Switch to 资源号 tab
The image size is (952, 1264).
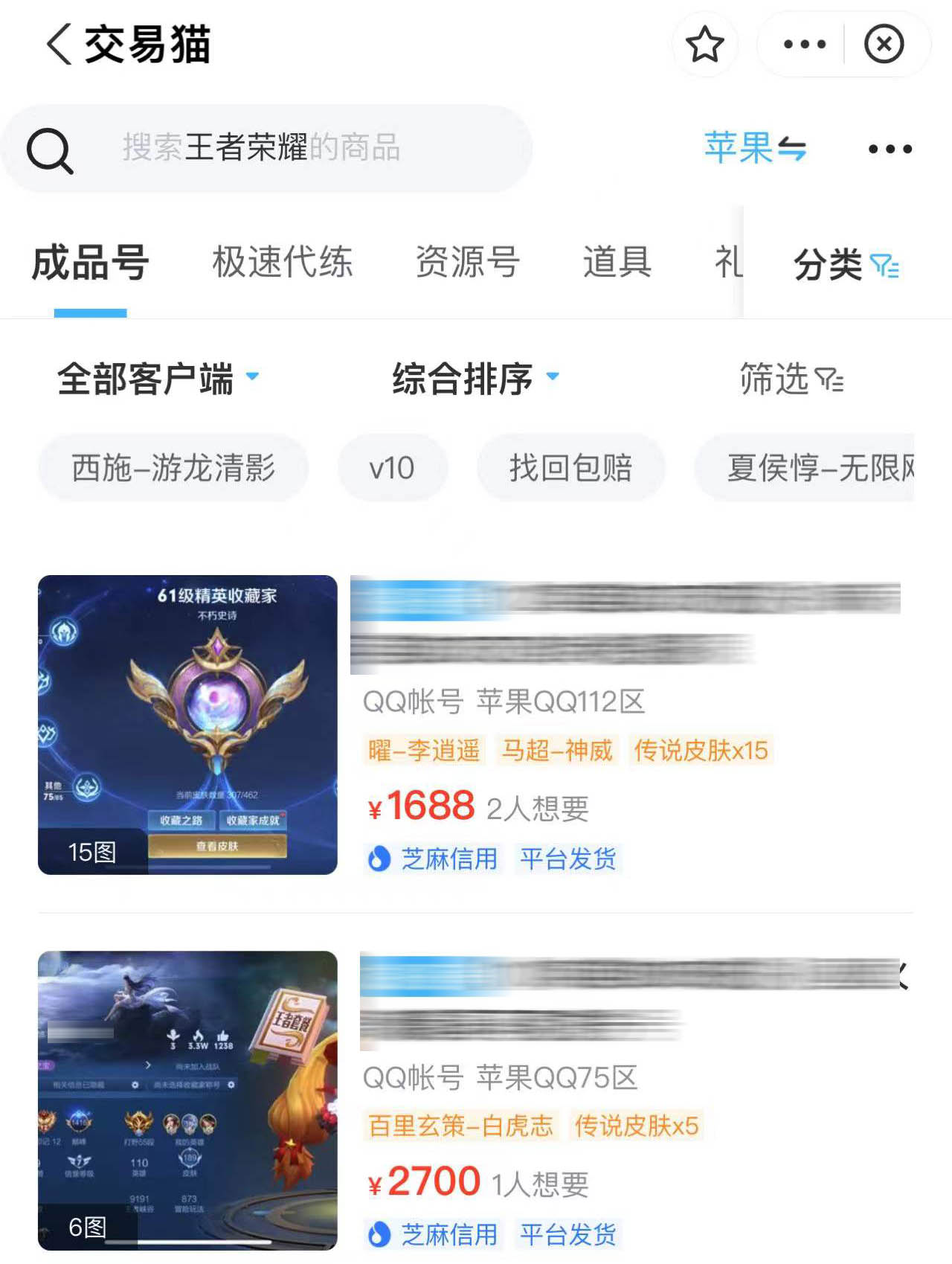(467, 263)
